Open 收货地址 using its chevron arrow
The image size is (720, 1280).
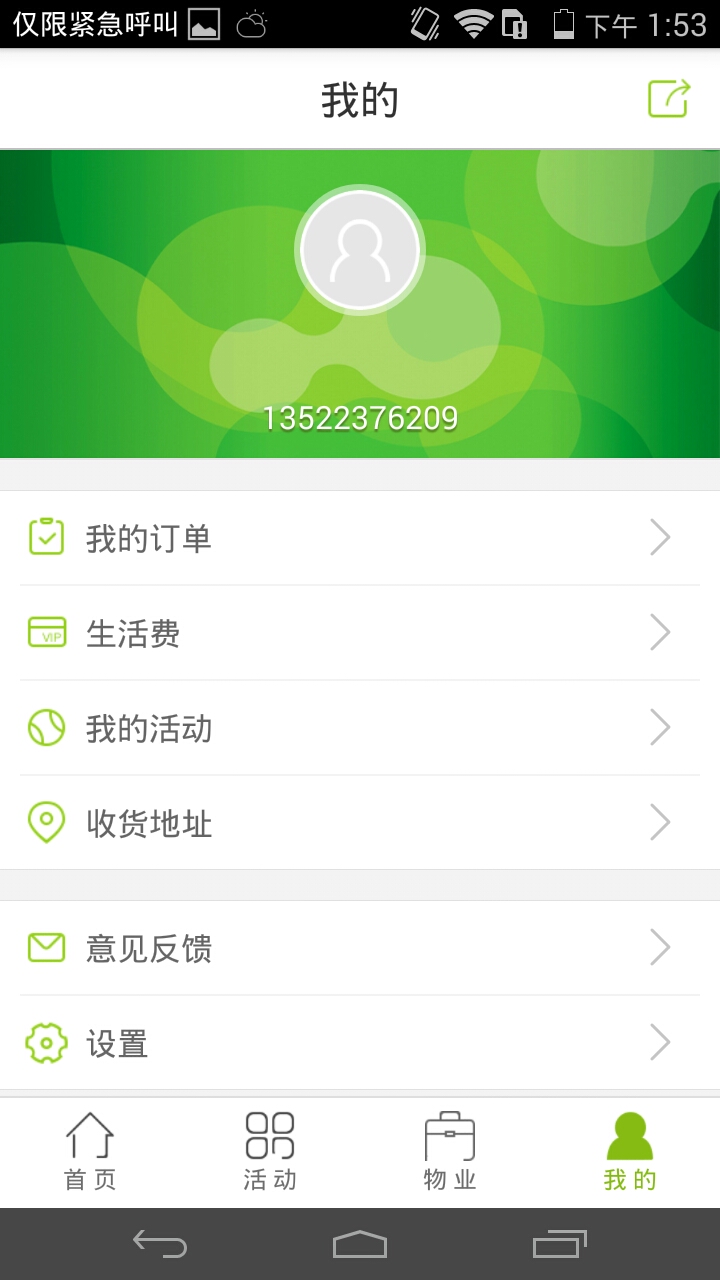[x=660, y=822]
